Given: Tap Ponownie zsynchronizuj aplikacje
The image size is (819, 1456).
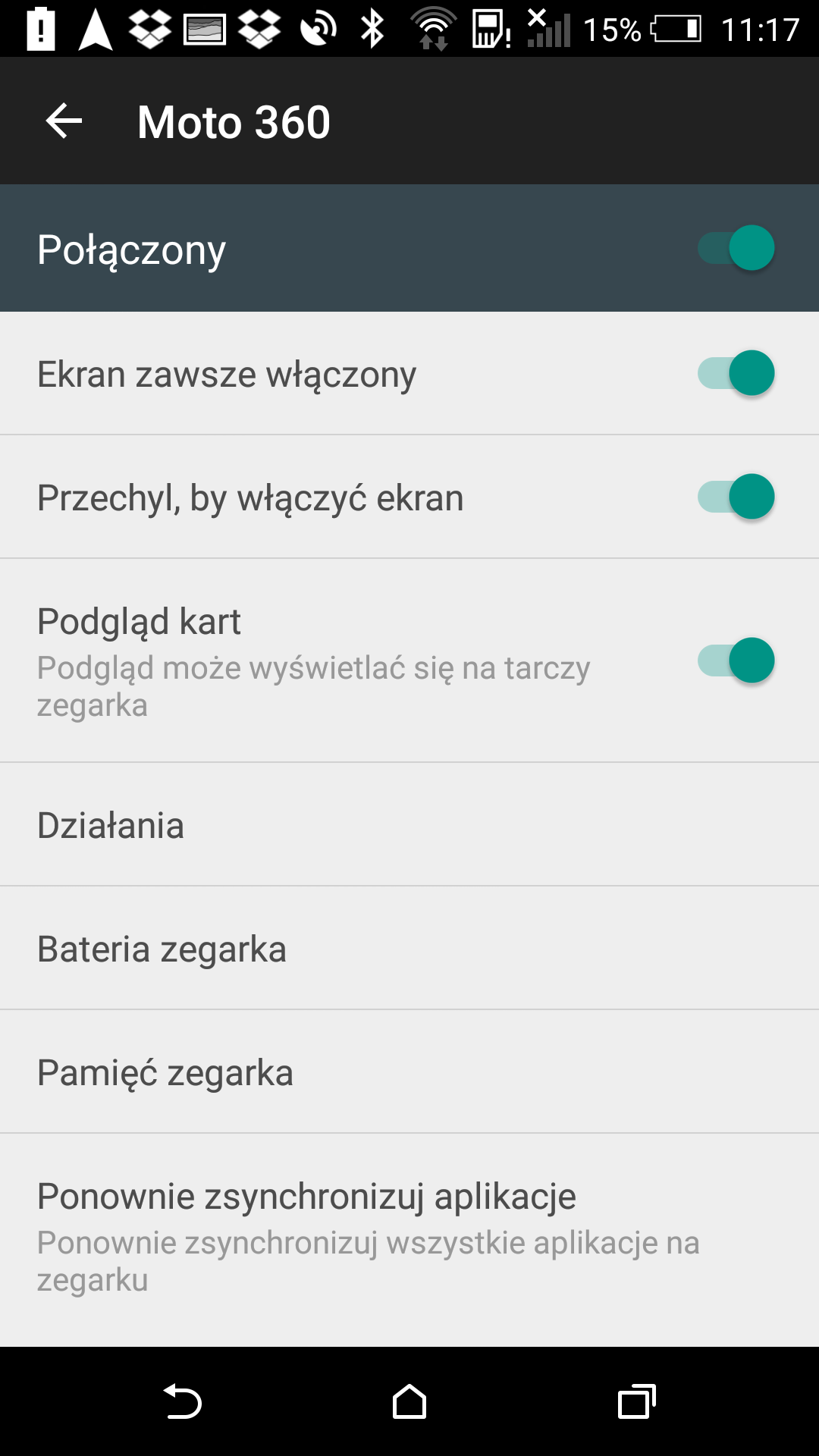Looking at the screenshot, I should [x=409, y=1240].
